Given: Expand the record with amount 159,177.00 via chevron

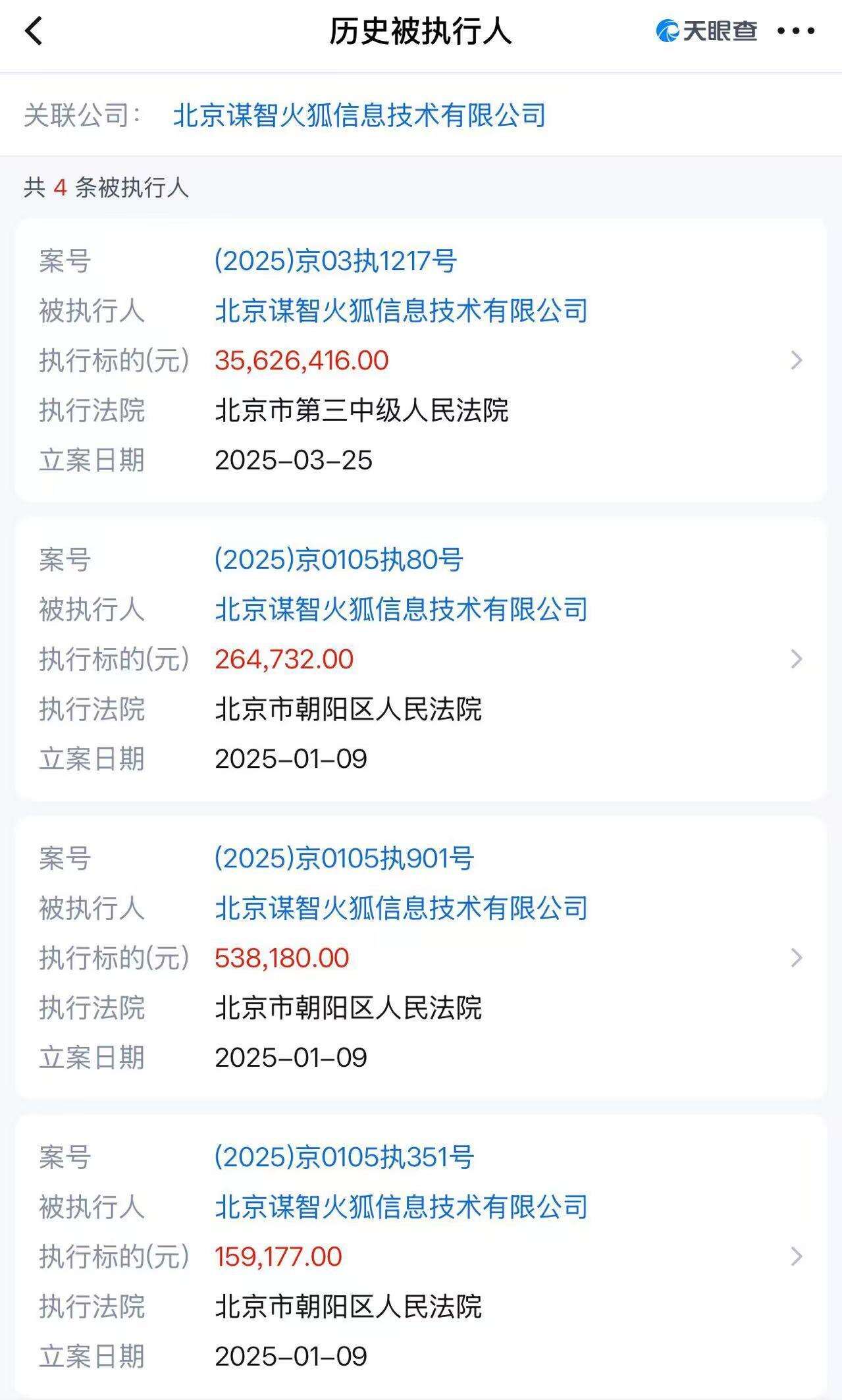Looking at the screenshot, I should [797, 1256].
